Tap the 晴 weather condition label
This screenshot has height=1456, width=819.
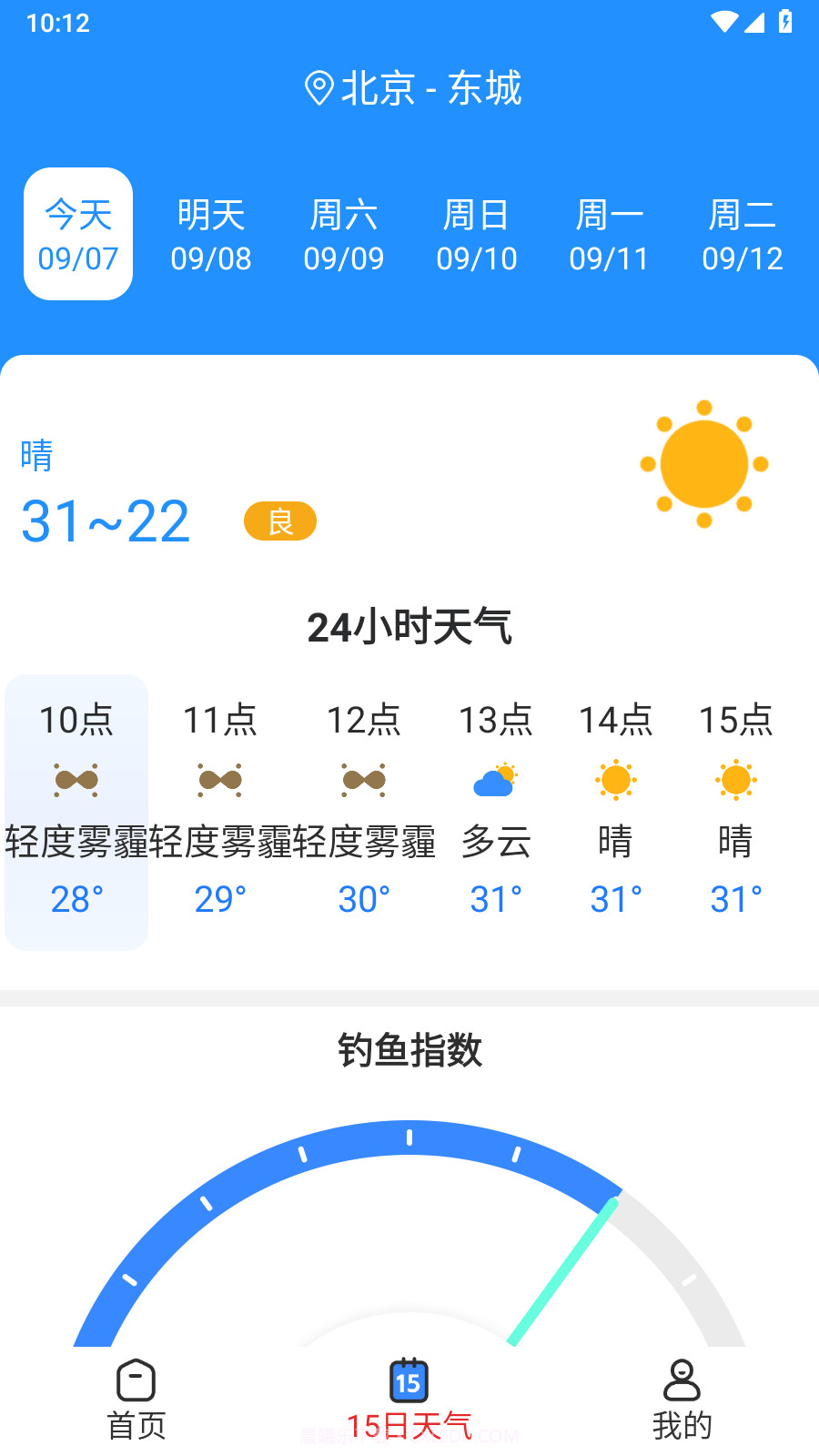tap(35, 453)
